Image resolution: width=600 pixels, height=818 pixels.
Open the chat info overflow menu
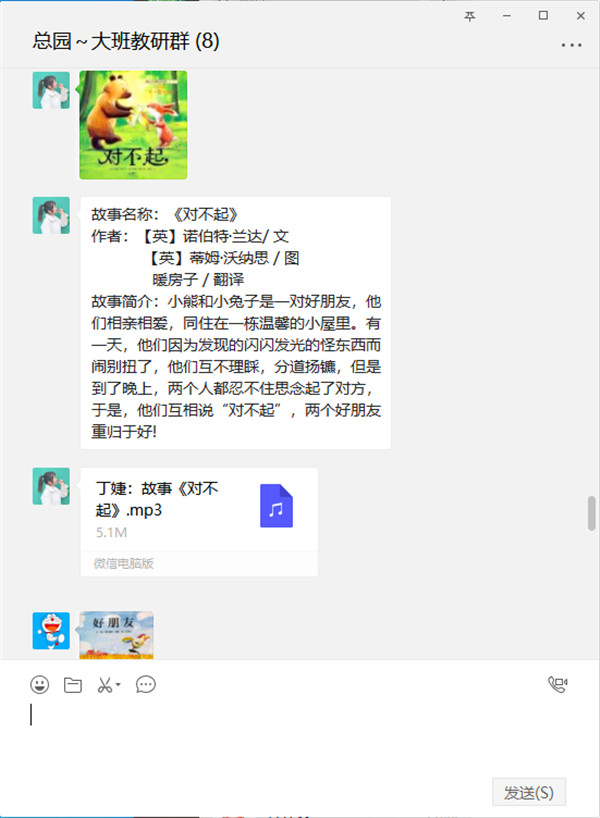point(571,45)
